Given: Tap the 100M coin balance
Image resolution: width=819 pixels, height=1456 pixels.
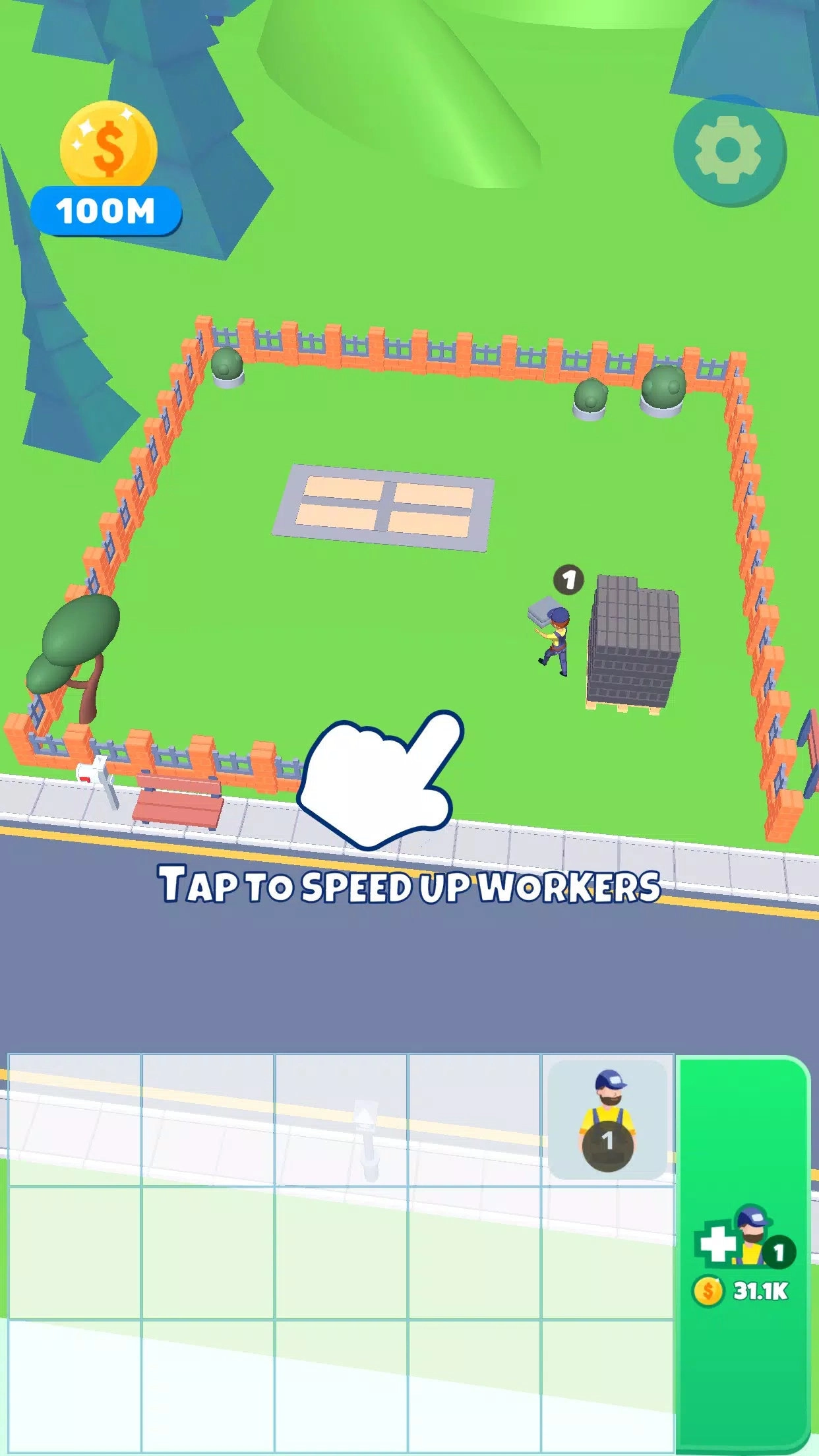Looking at the screenshot, I should coord(106,210).
